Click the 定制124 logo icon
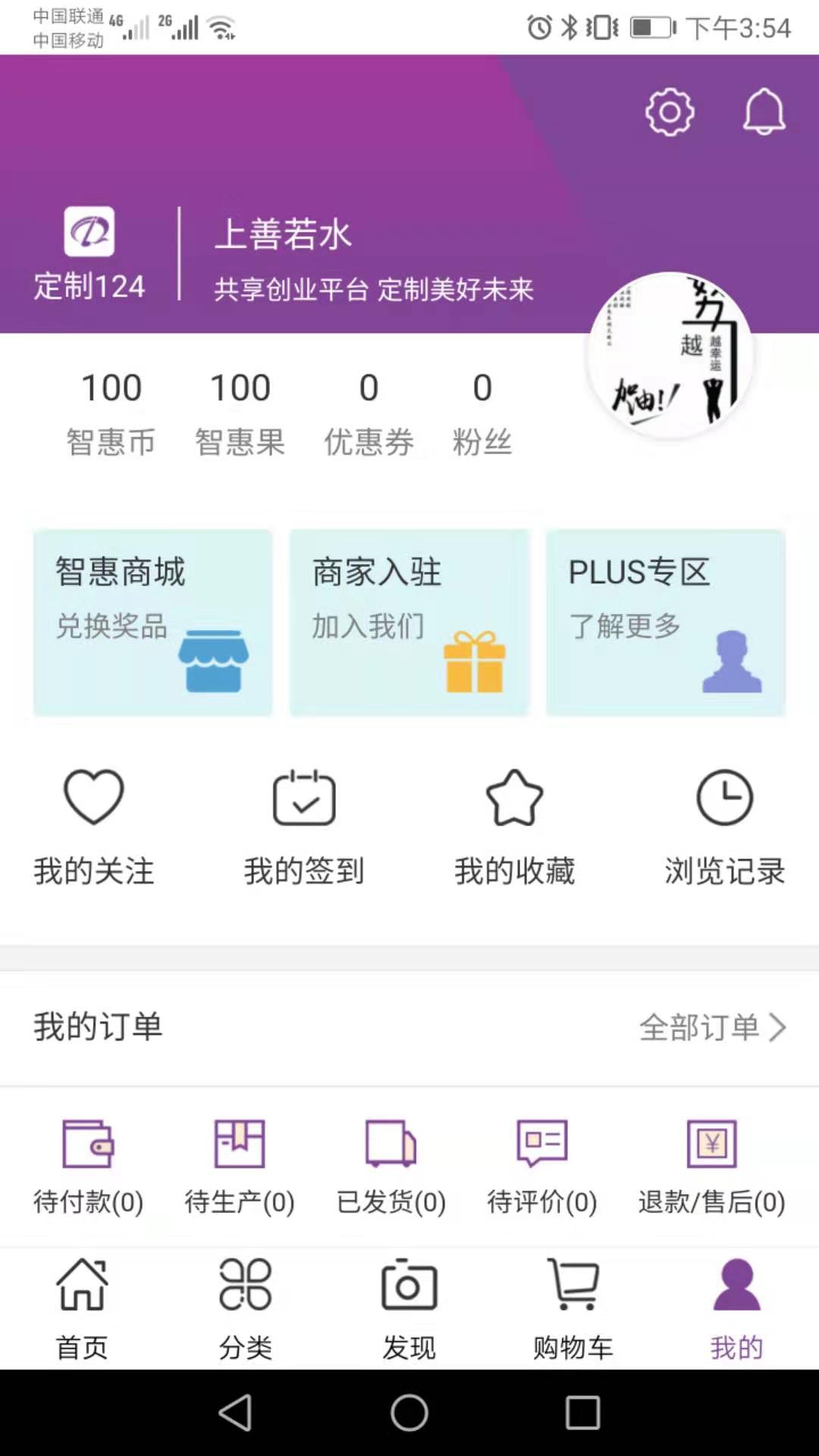This screenshot has height=1456, width=819. (x=87, y=233)
